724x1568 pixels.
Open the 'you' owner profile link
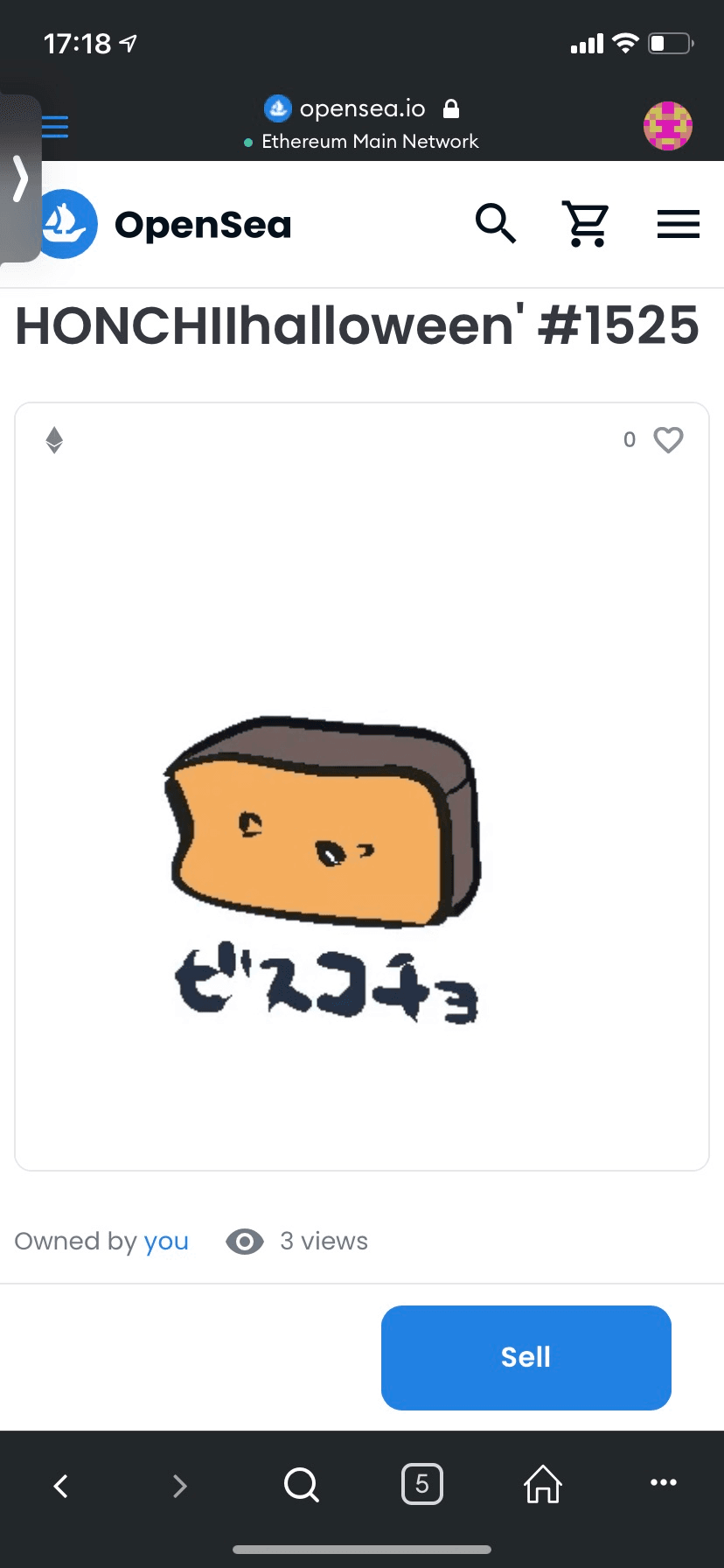tap(166, 1242)
